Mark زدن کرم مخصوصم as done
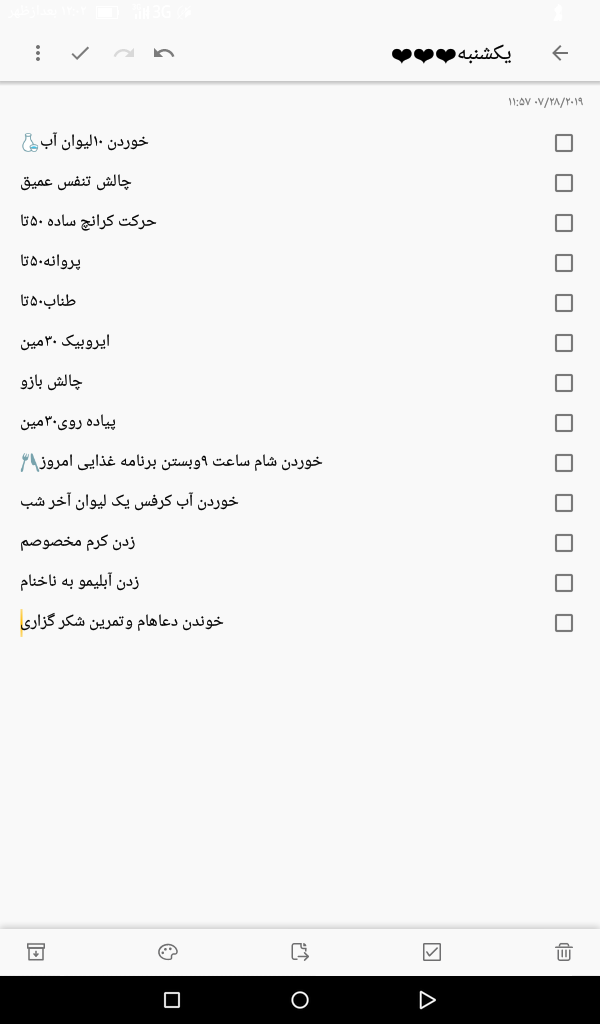This screenshot has width=600, height=1024. click(564, 543)
